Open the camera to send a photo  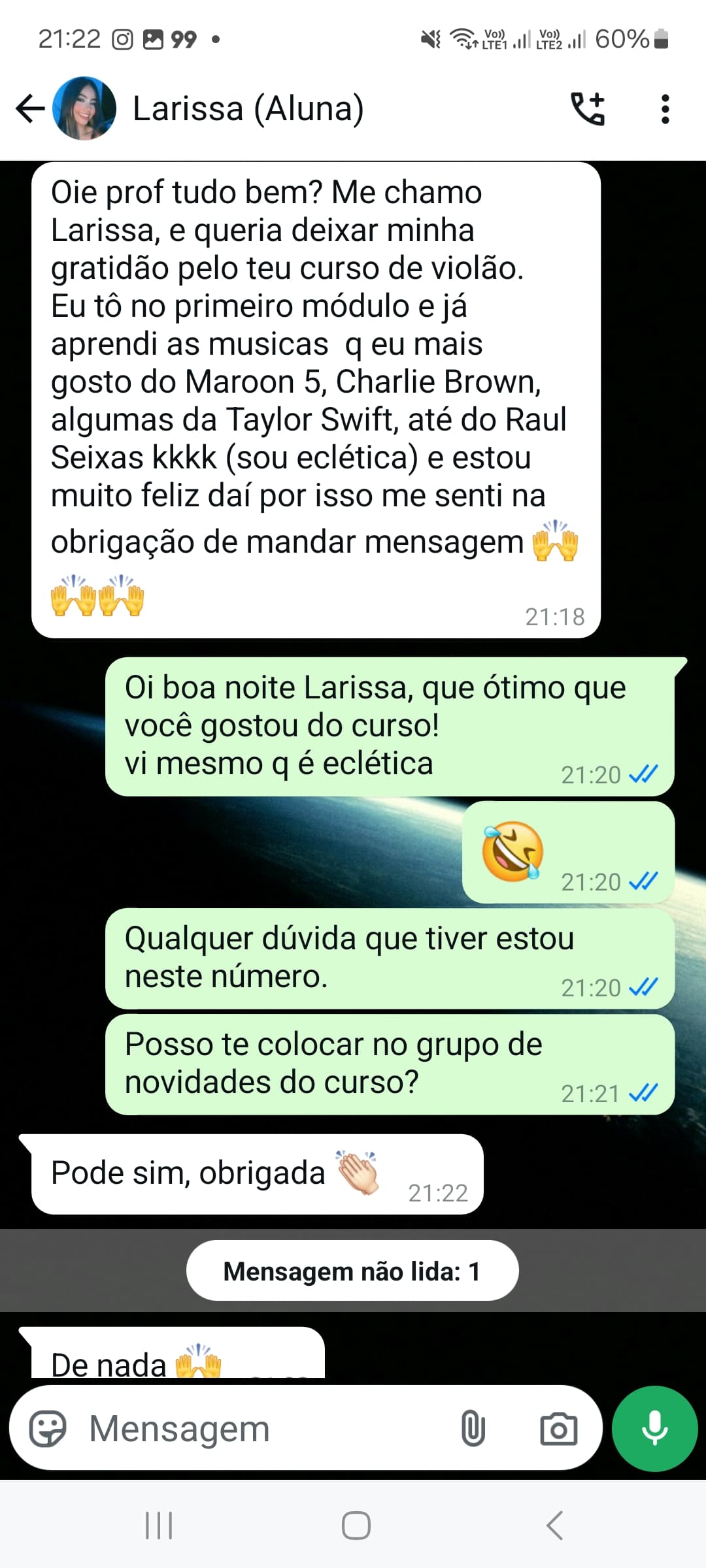pos(558,1429)
